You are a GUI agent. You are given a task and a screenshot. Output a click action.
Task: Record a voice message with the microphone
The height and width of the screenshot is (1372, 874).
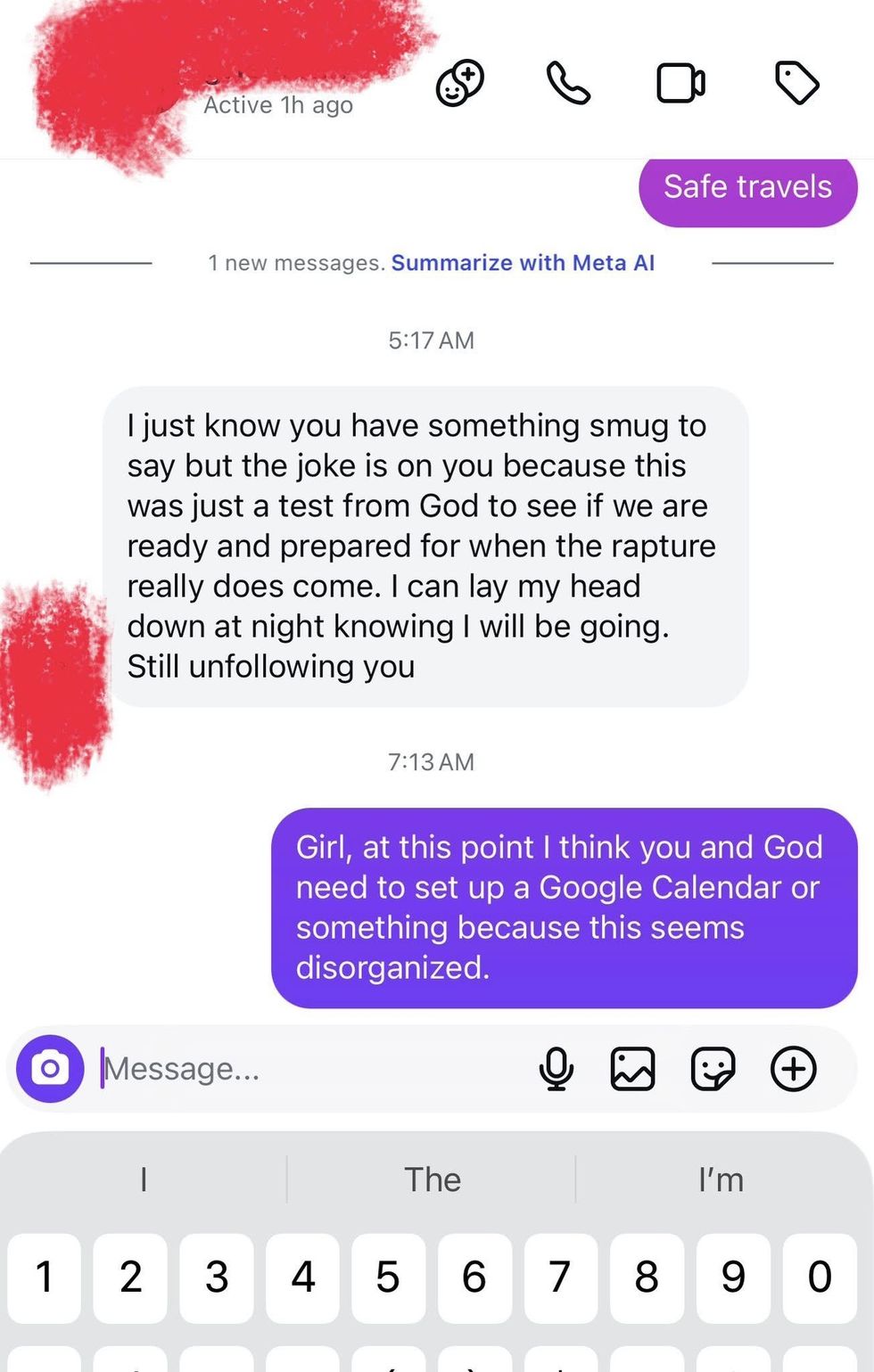[x=557, y=1068]
